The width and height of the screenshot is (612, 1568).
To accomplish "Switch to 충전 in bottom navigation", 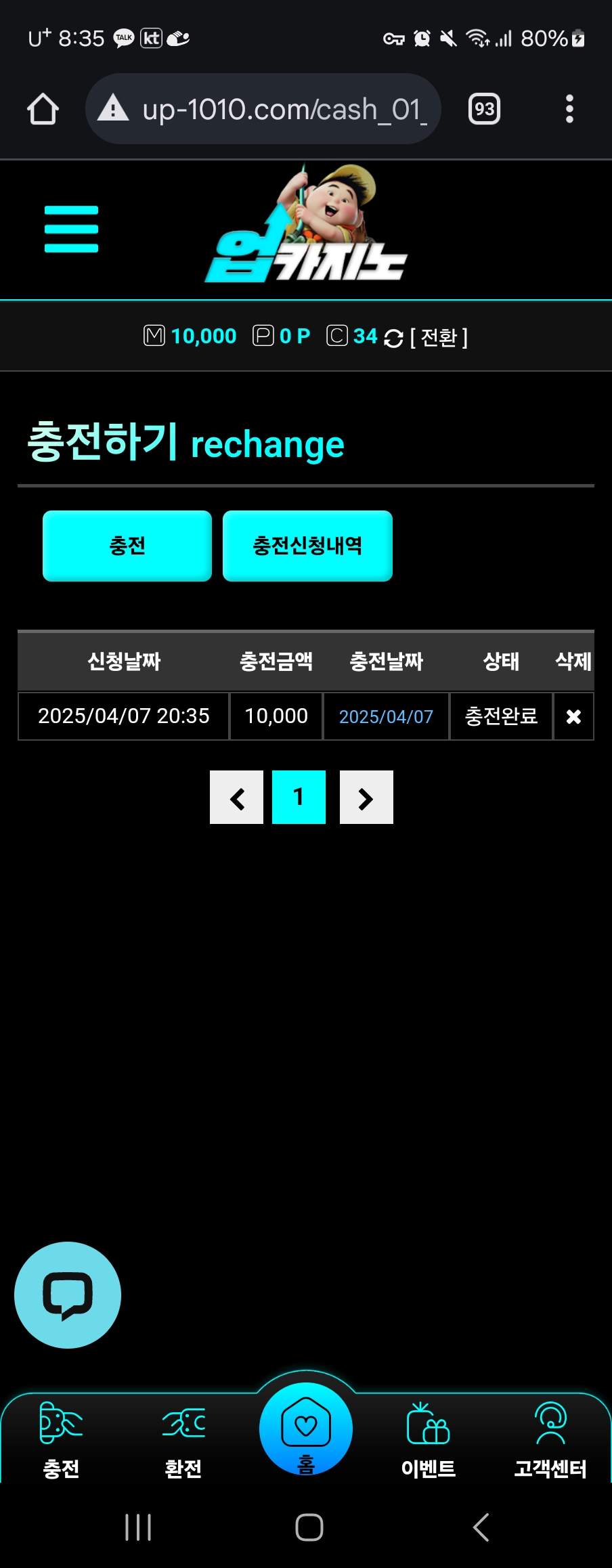I will pos(61,1439).
